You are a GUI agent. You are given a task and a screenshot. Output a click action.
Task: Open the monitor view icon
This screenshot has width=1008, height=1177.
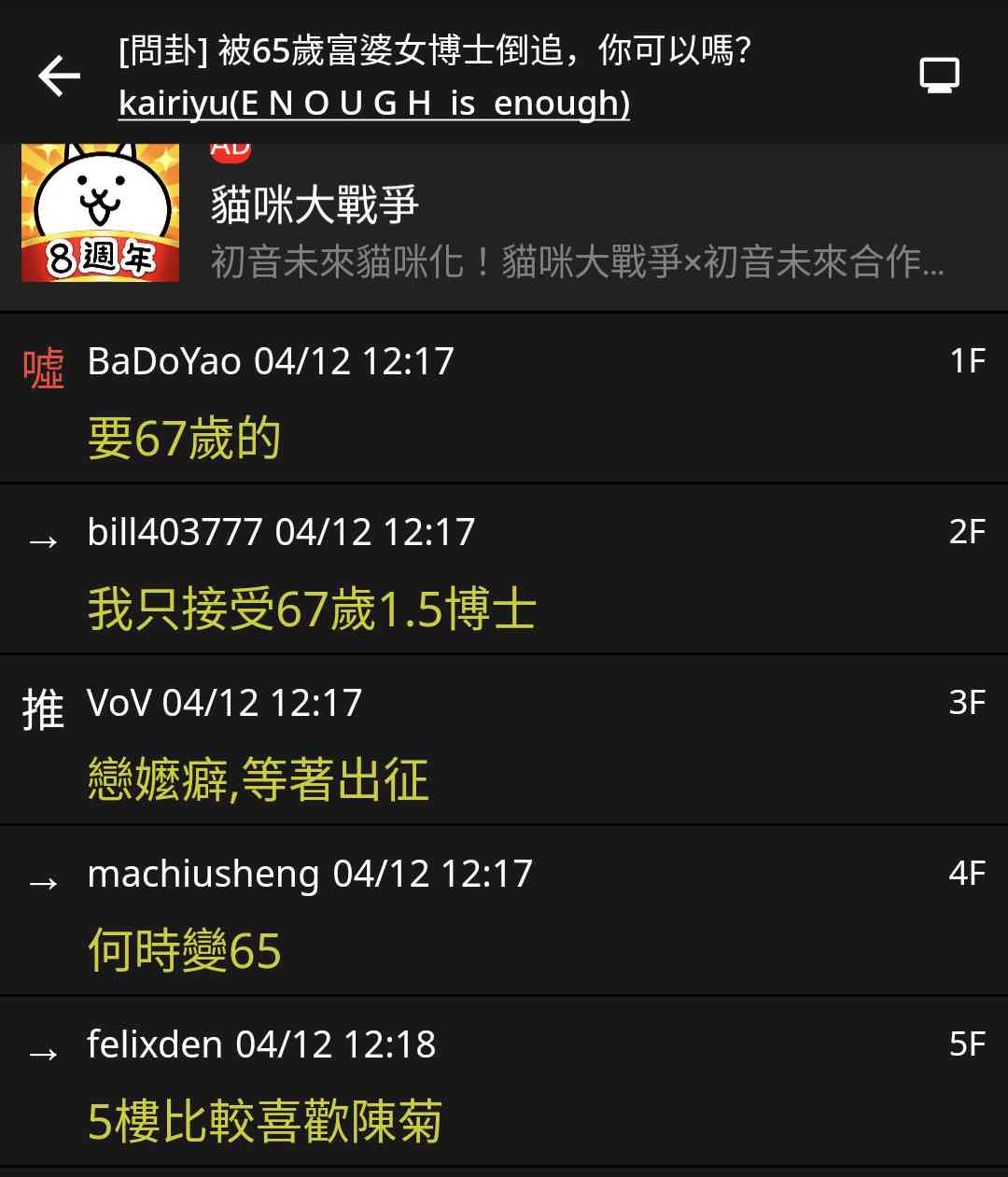[939, 76]
